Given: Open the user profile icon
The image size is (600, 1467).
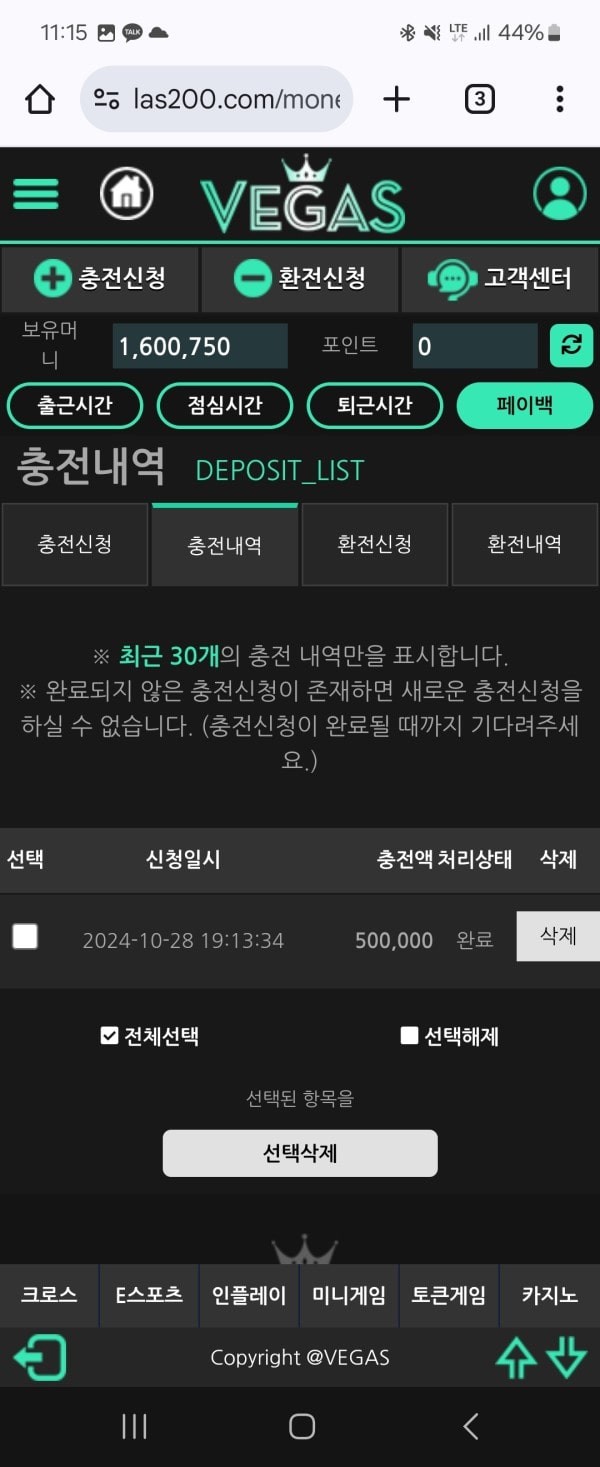Looking at the screenshot, I should point(559,194).
